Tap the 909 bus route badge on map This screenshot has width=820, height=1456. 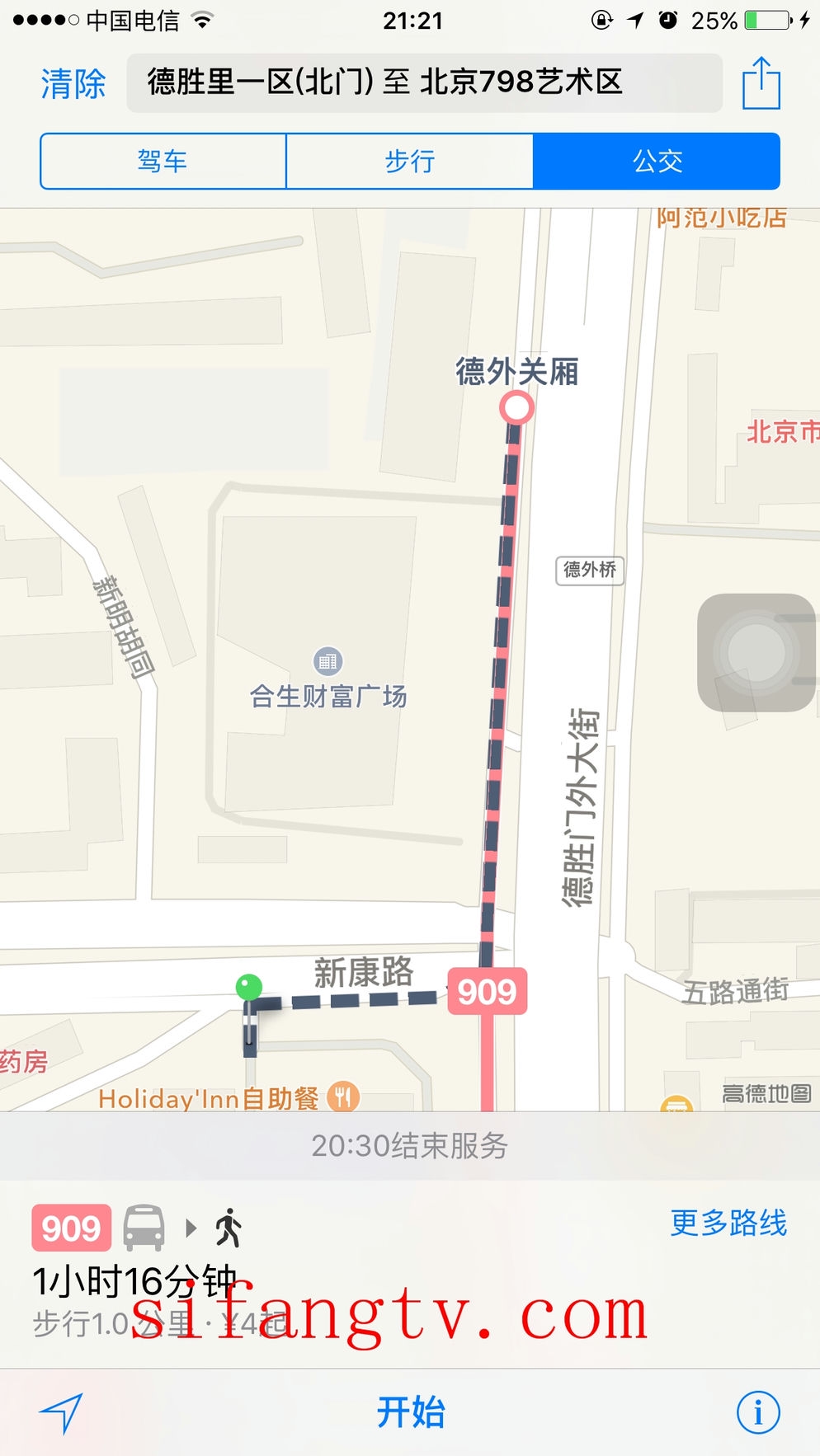(487, 992)
